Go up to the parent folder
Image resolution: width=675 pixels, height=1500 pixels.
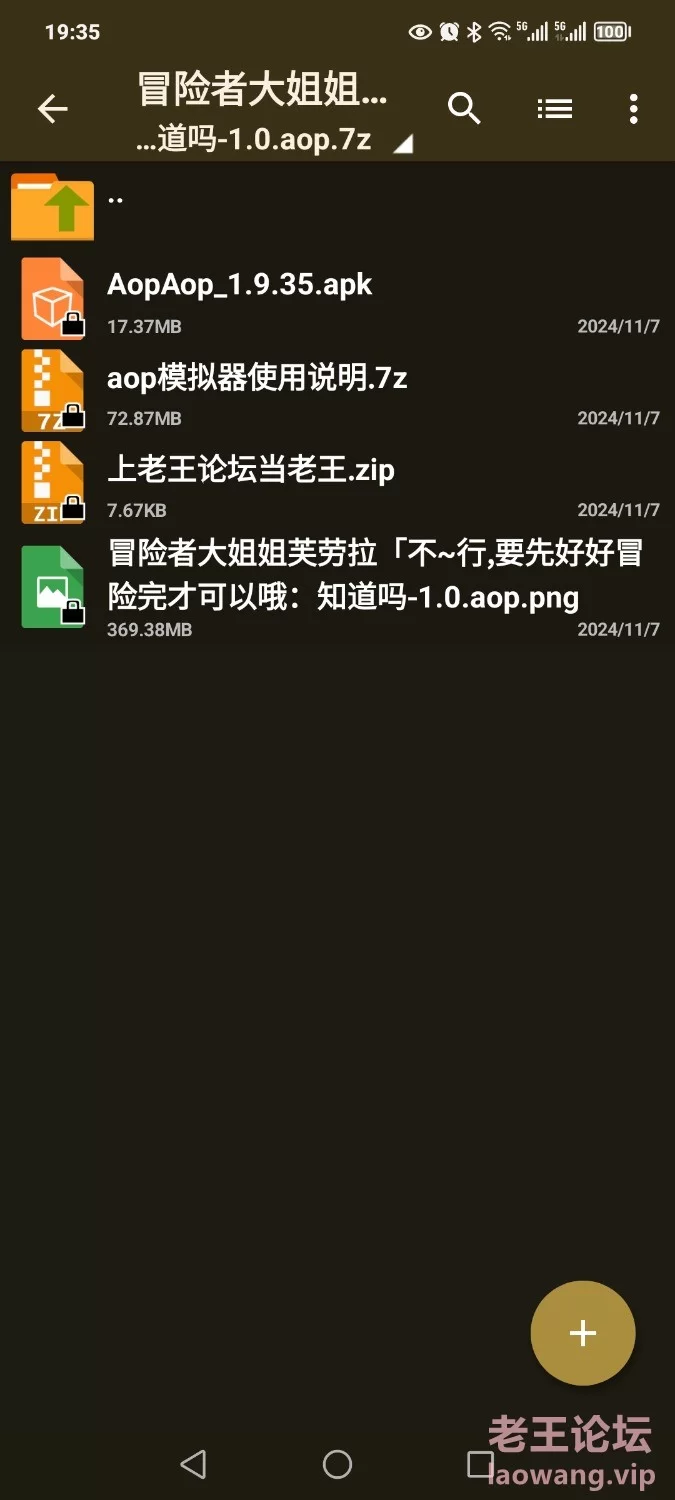pyautogui.click(x=337, y=206)
